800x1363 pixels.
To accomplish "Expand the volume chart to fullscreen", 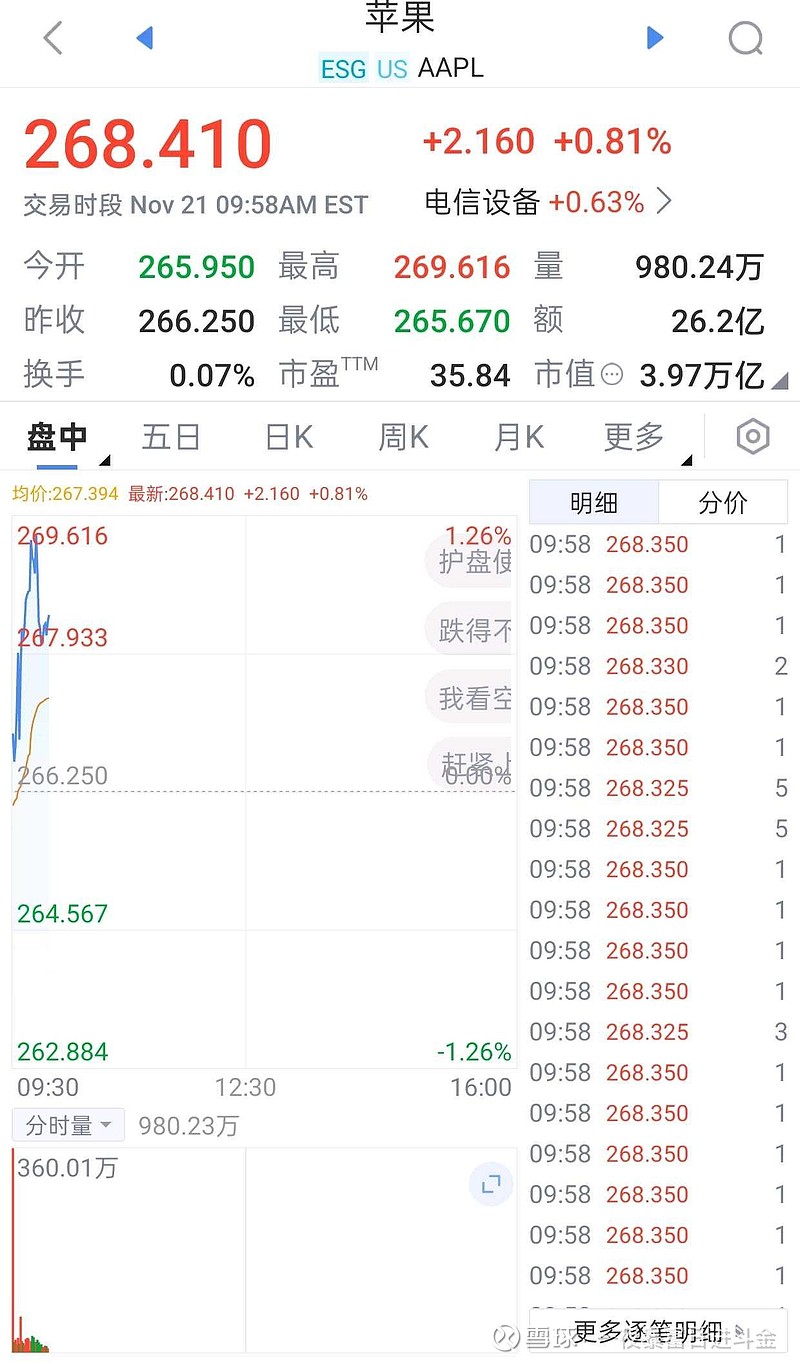I will coord(490,1184).
